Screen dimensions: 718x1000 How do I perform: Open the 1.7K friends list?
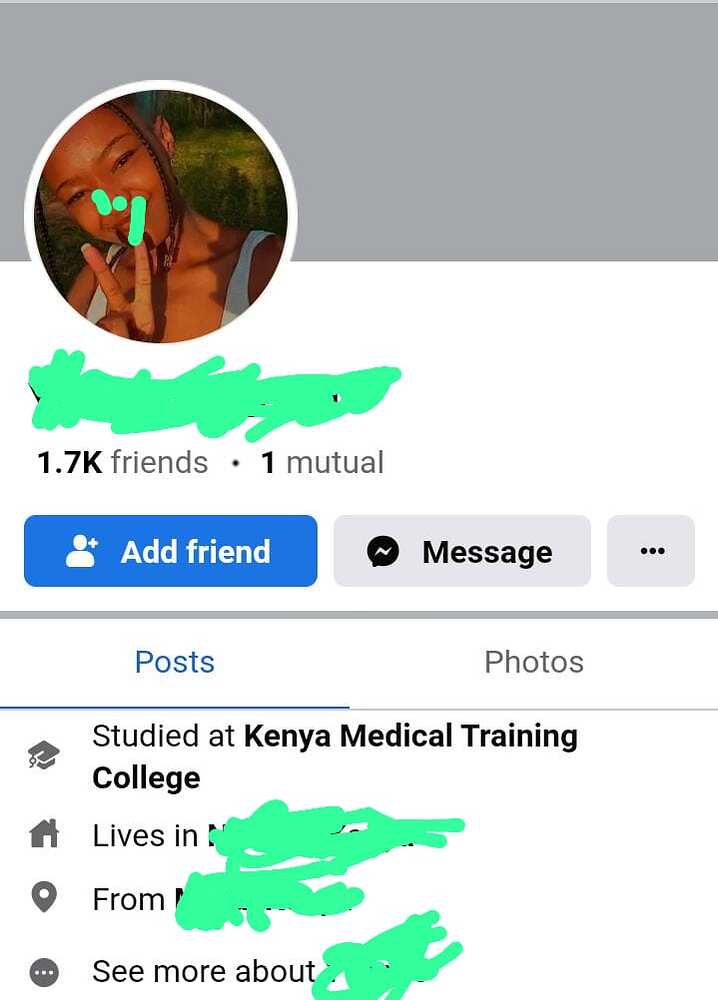pyautogui.click(x=123, y=463)
